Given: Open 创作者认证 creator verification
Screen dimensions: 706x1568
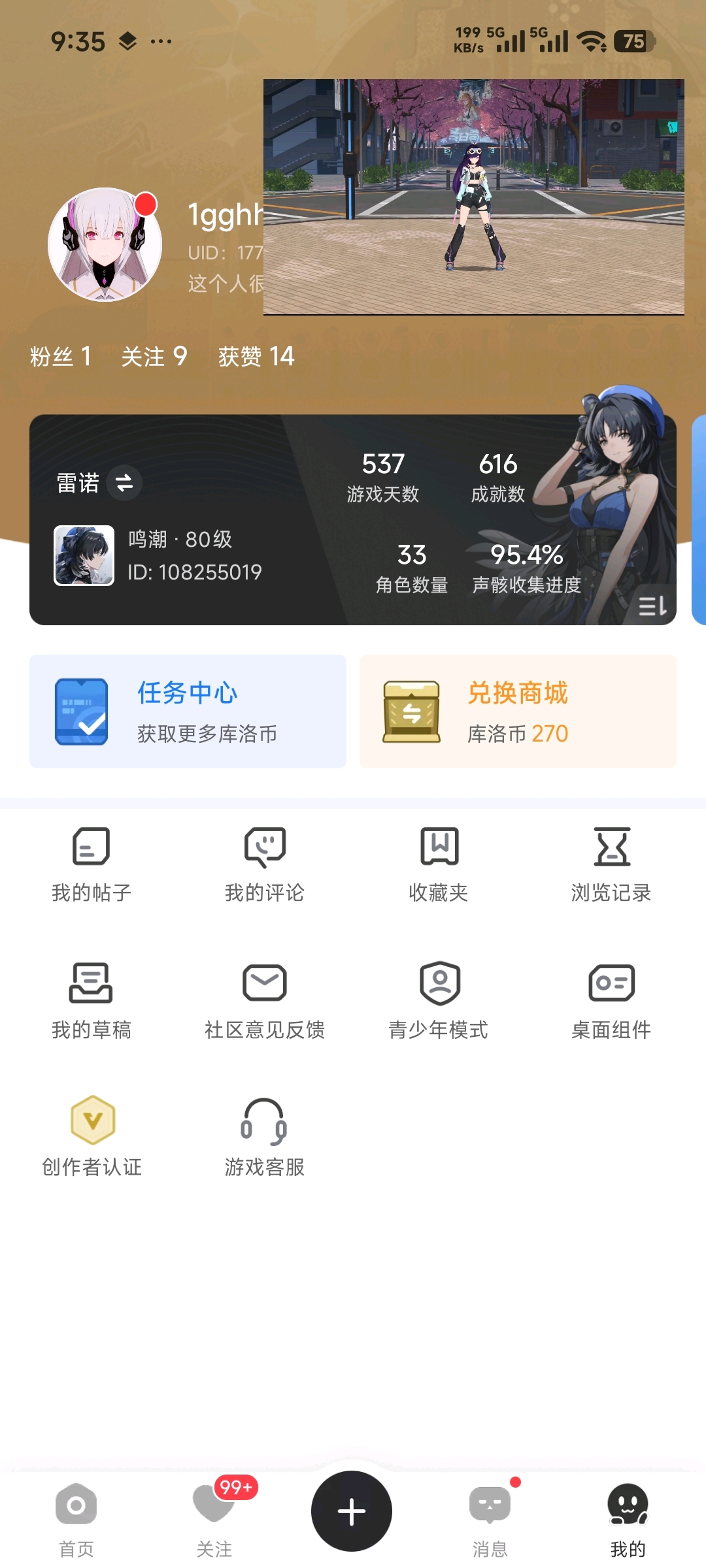Looking at the screenshot, I should point(92,1138).
